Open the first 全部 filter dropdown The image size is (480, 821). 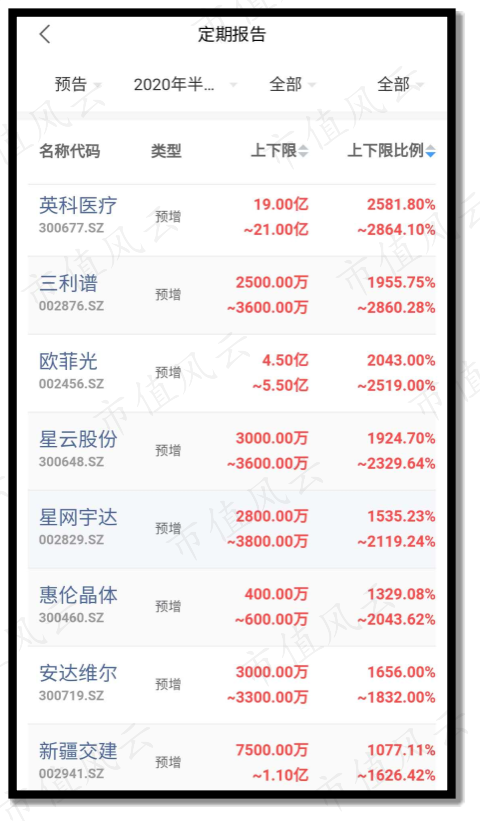click(292, 84)
